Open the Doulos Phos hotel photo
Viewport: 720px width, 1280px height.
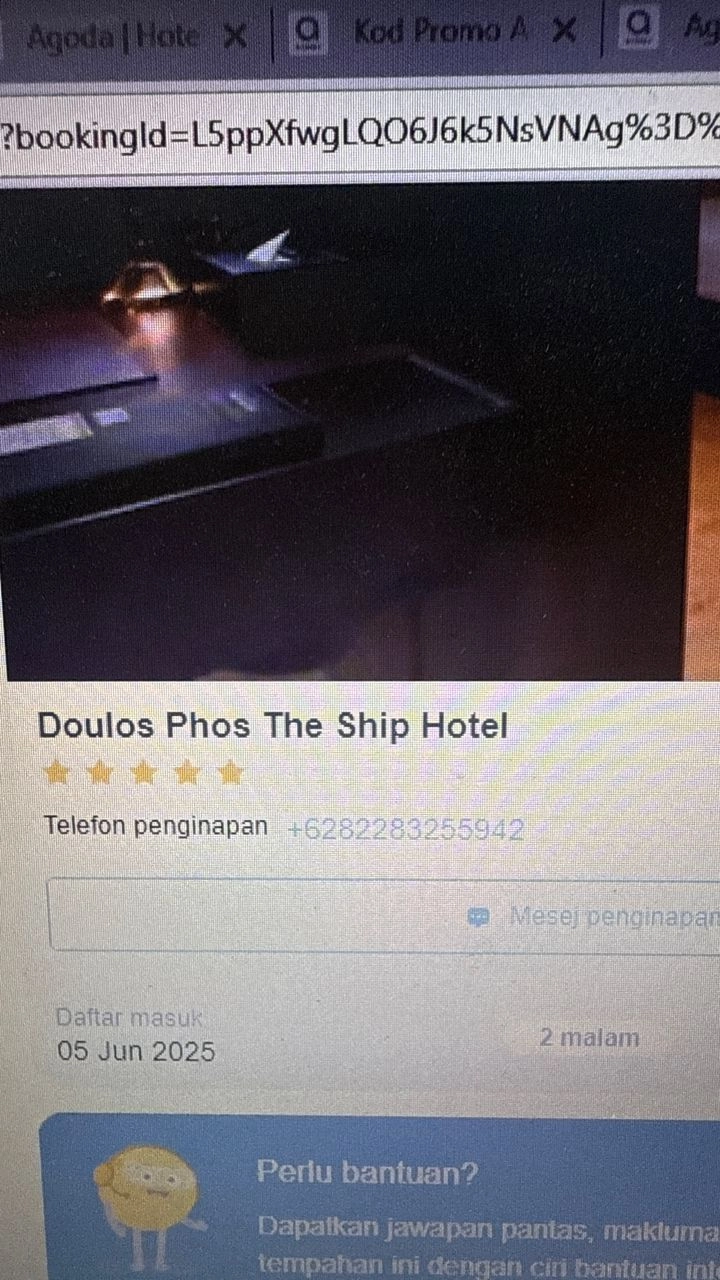pyautogui.click(x=360, y=430)
